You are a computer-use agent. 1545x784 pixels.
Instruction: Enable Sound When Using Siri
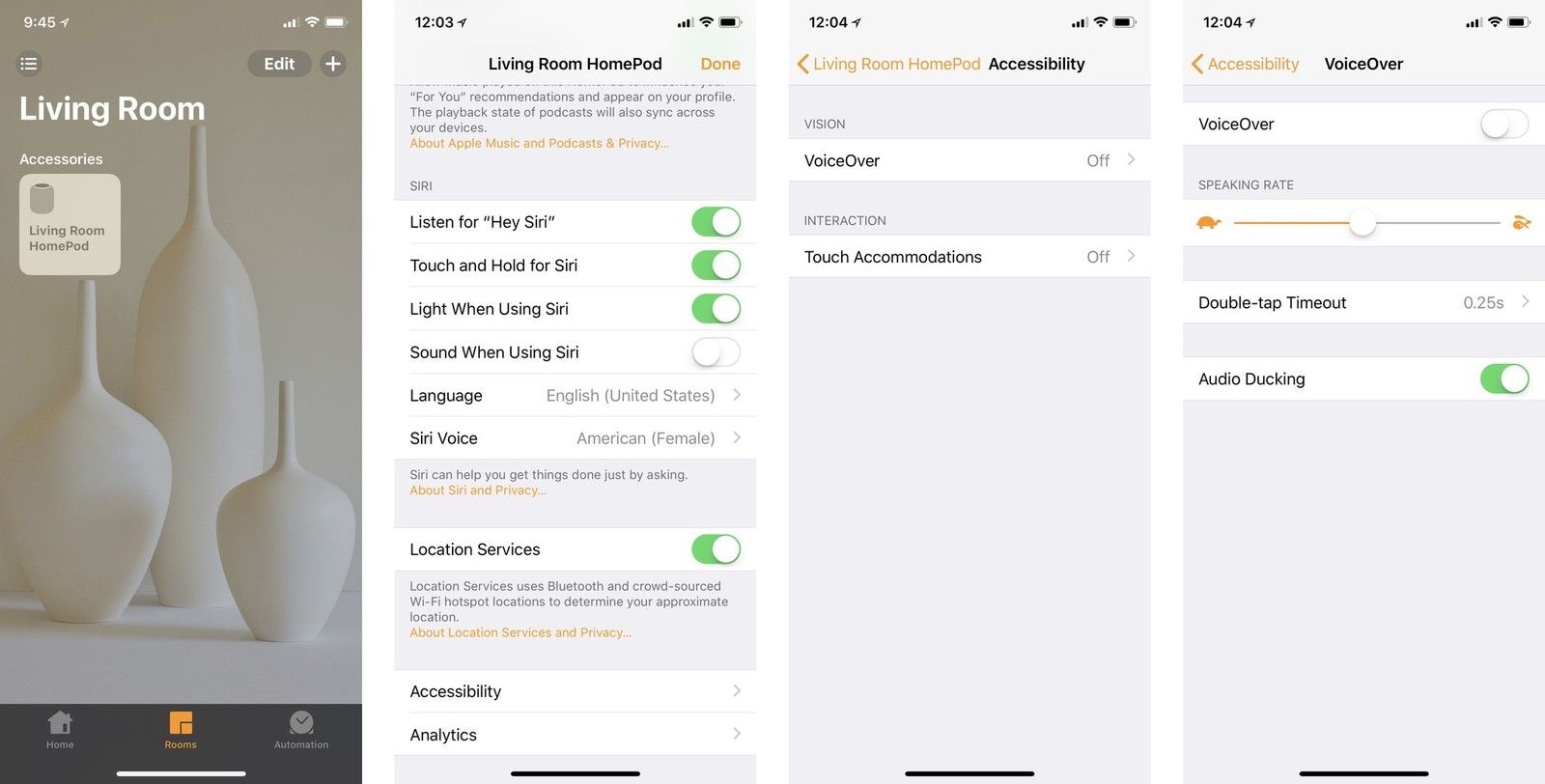(x=716, y=352)
